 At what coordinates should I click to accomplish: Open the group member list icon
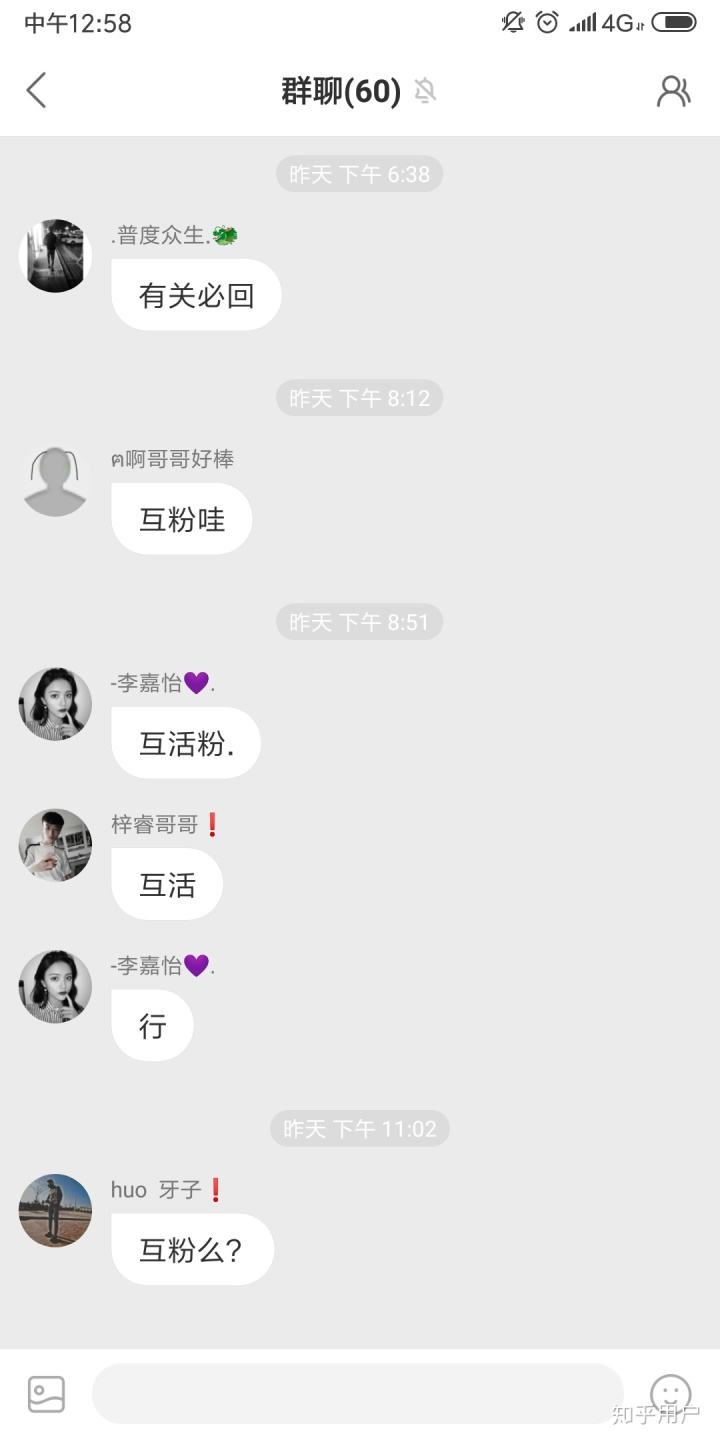coord(674,90)
